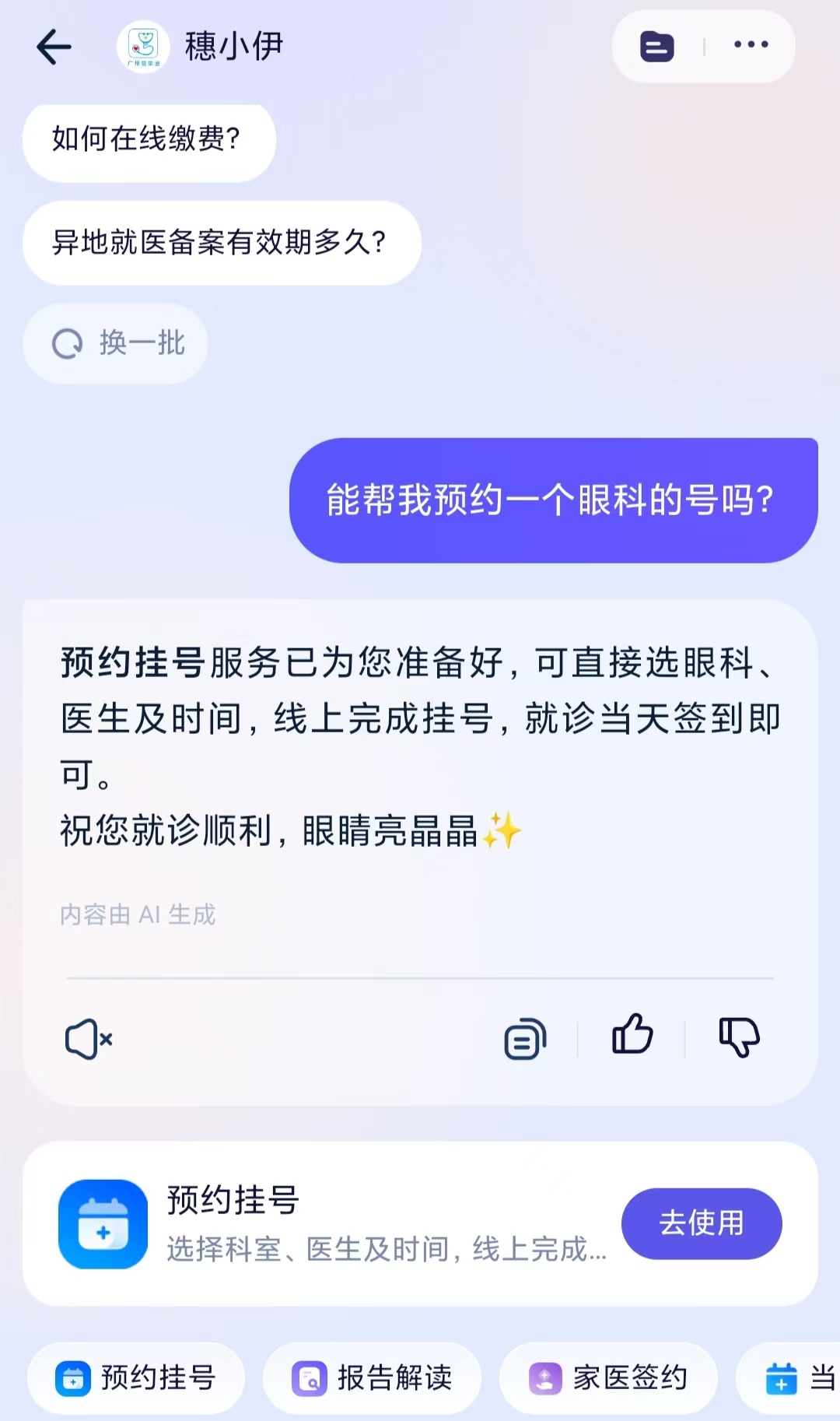Image resolution: width=840 pixels, height=1421 pixels.
Task: Refresh suggestions with 换一批
Action: (115, 343)
